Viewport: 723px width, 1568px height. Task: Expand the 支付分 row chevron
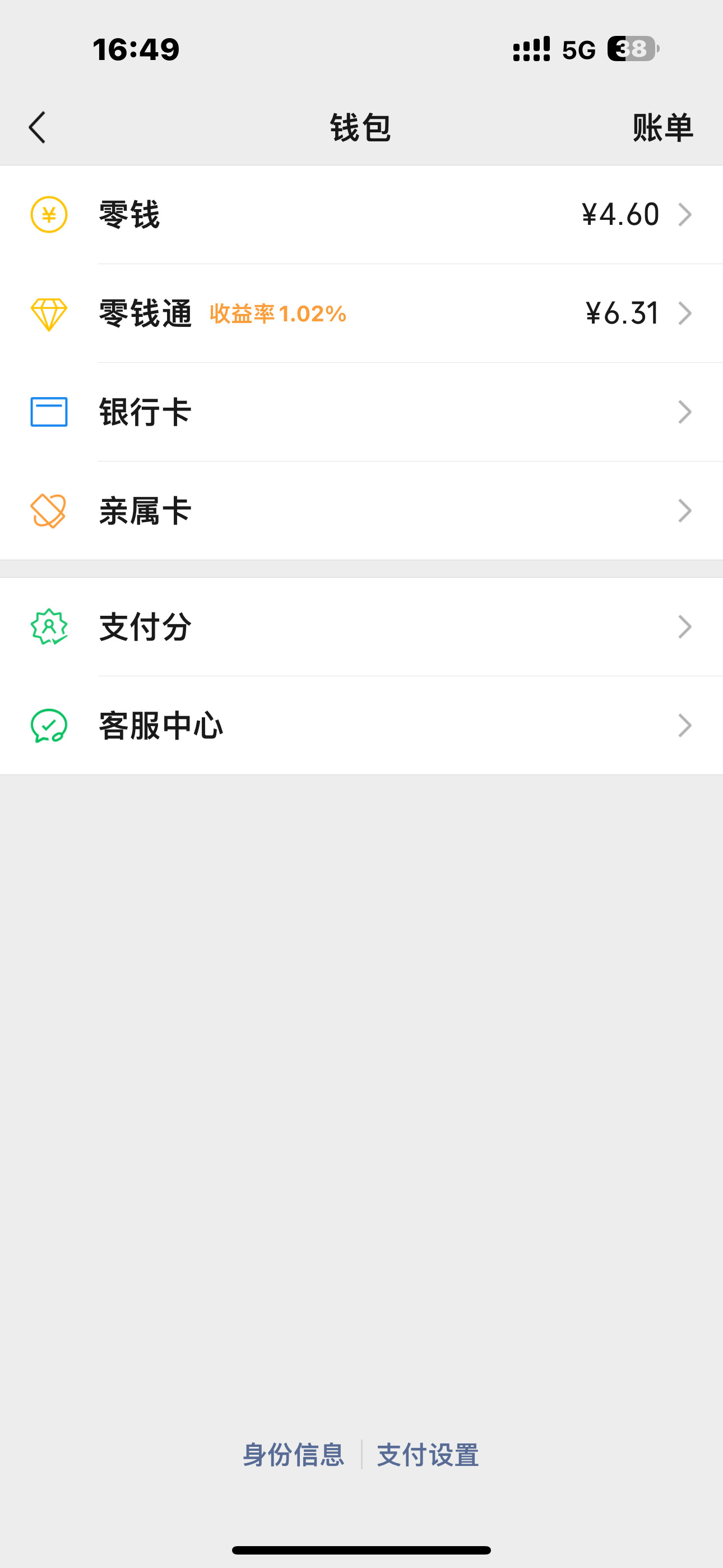(687, 626)
